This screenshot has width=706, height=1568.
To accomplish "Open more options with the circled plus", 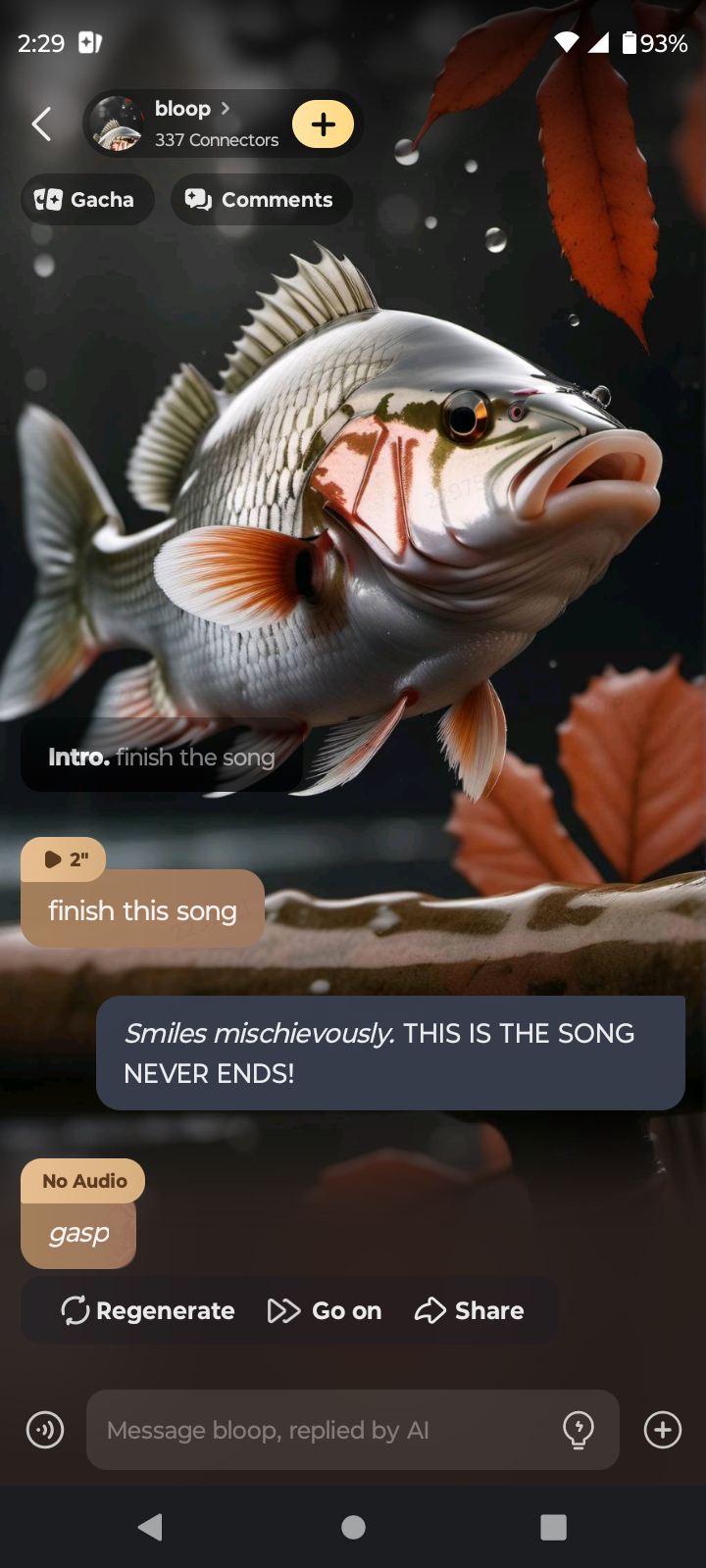I will (663, 1430).
